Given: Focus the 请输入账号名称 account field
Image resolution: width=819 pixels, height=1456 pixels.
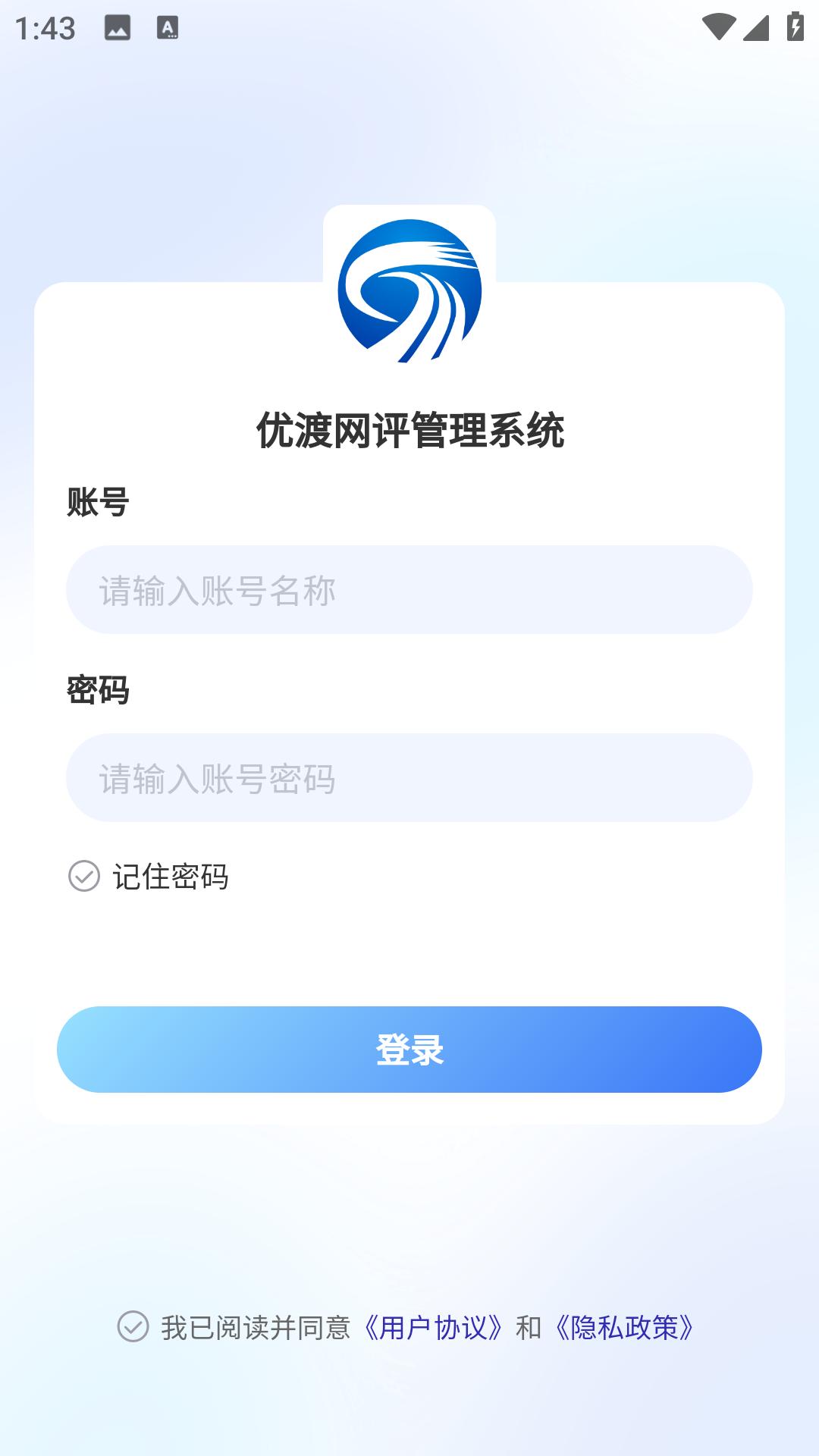Looking at the screenshot, I should click(x=409, y=590).
